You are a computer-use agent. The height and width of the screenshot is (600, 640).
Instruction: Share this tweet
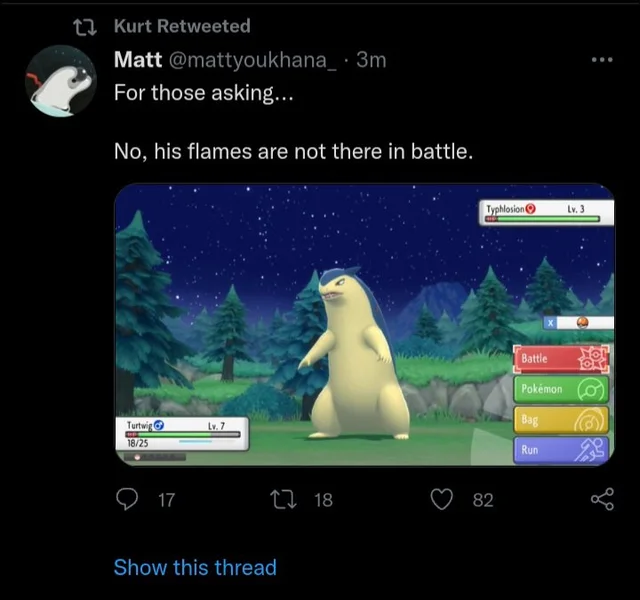click(601, 499)
